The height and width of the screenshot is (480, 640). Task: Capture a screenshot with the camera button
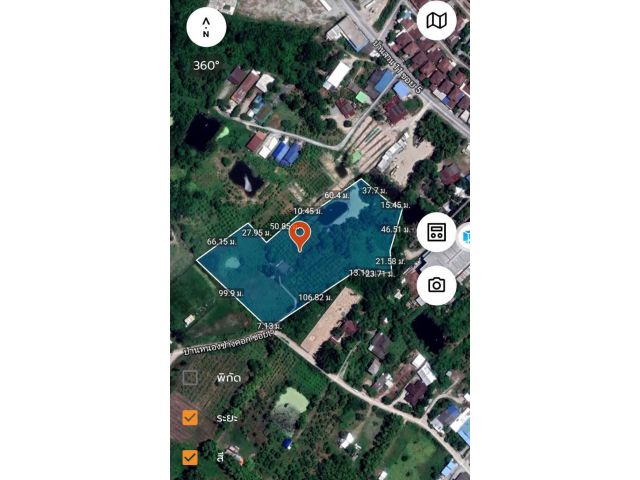click(x=436, y=285)
